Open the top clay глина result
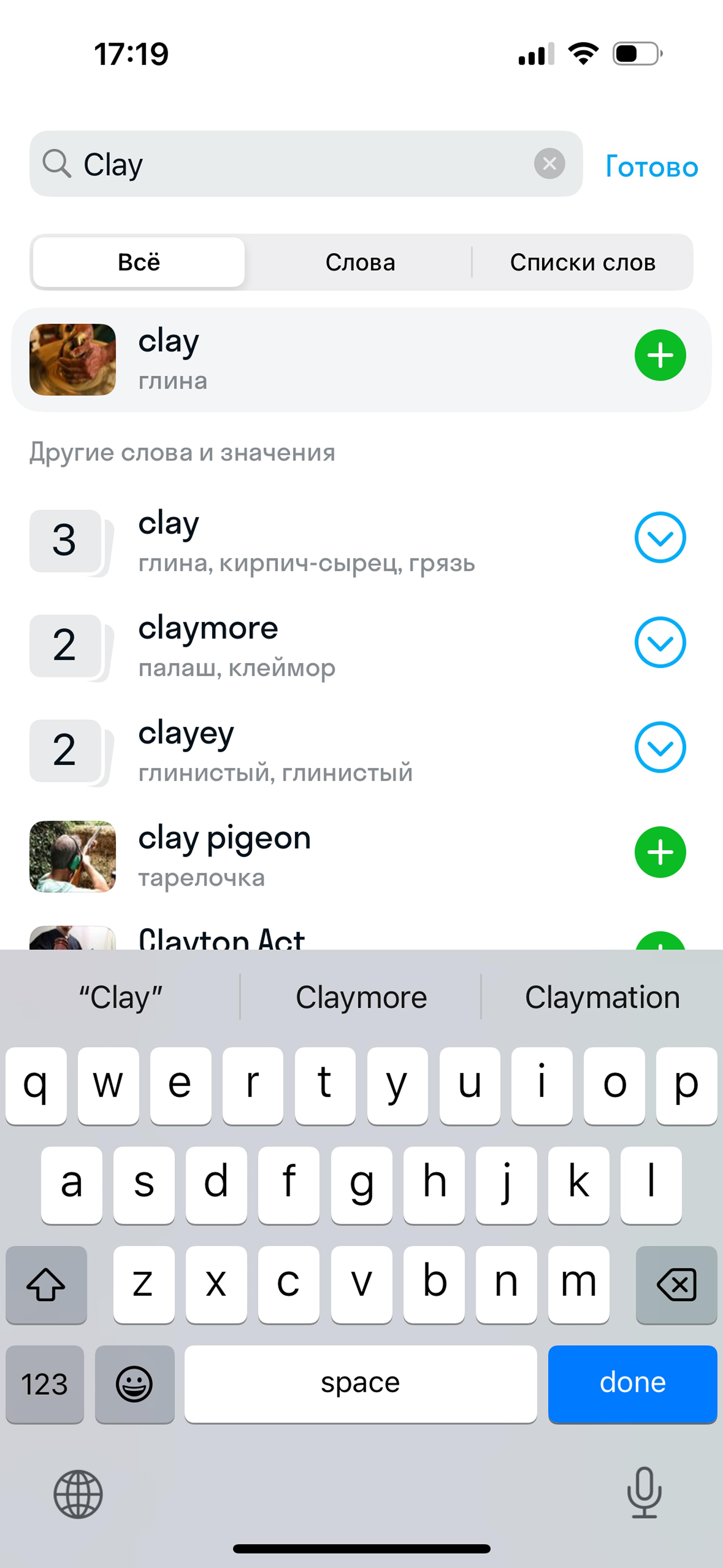 361,360
